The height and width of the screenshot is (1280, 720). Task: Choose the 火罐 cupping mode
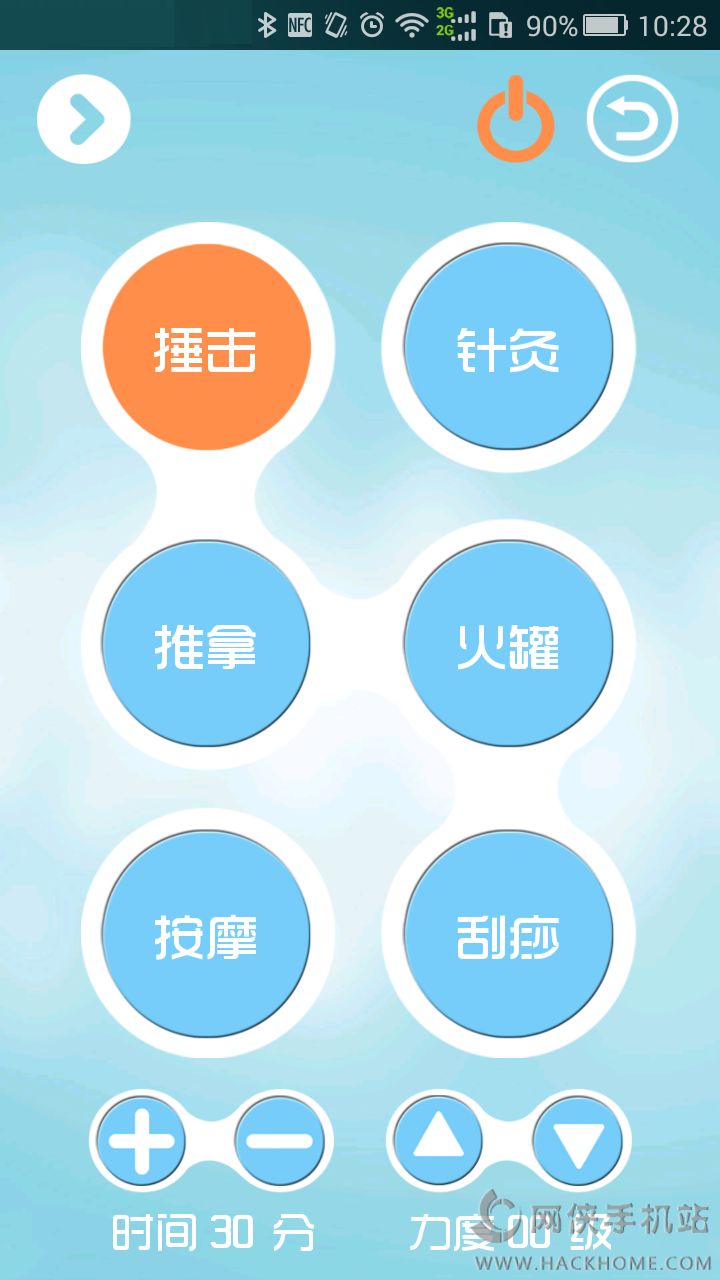(x=508, y=644)
